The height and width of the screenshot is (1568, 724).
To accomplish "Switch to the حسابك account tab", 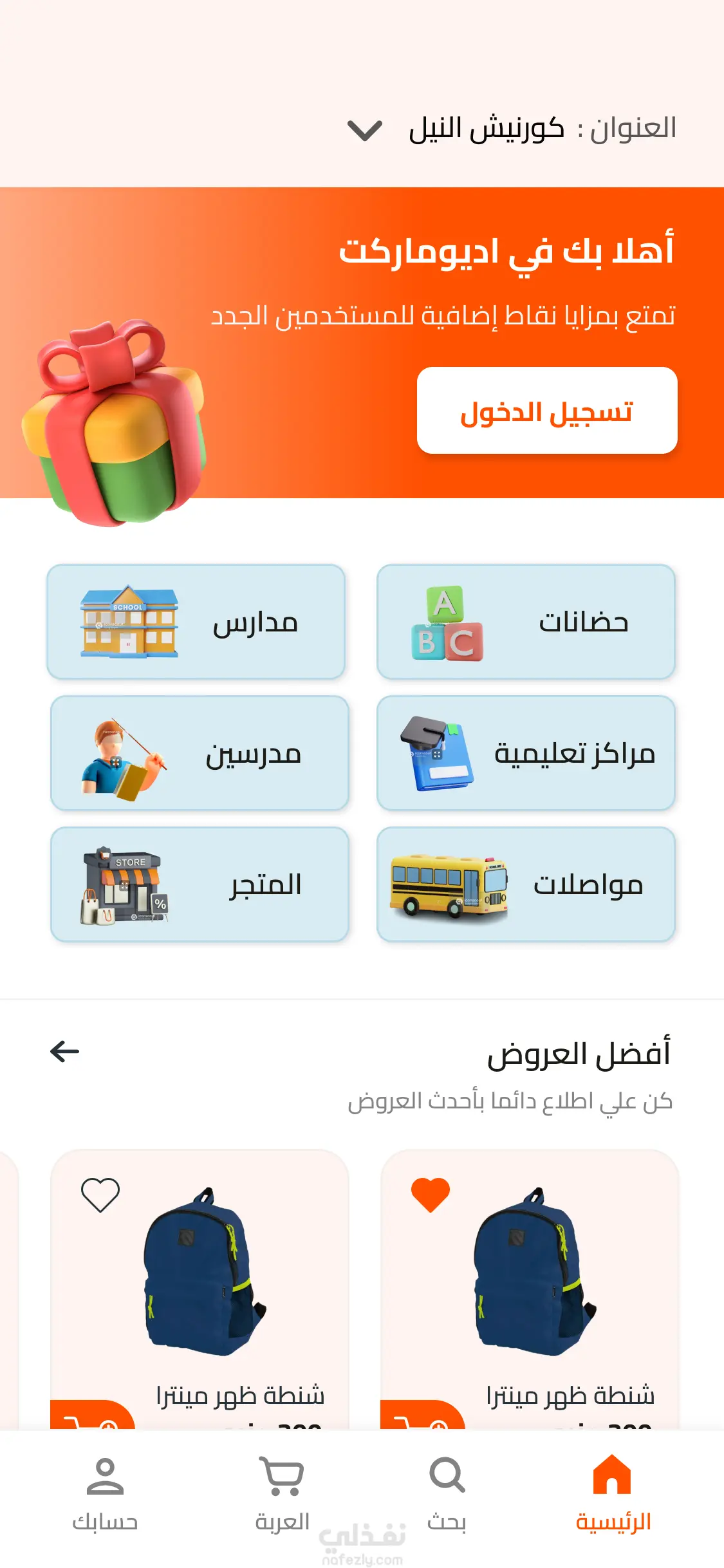I will tap(105, 1495).
